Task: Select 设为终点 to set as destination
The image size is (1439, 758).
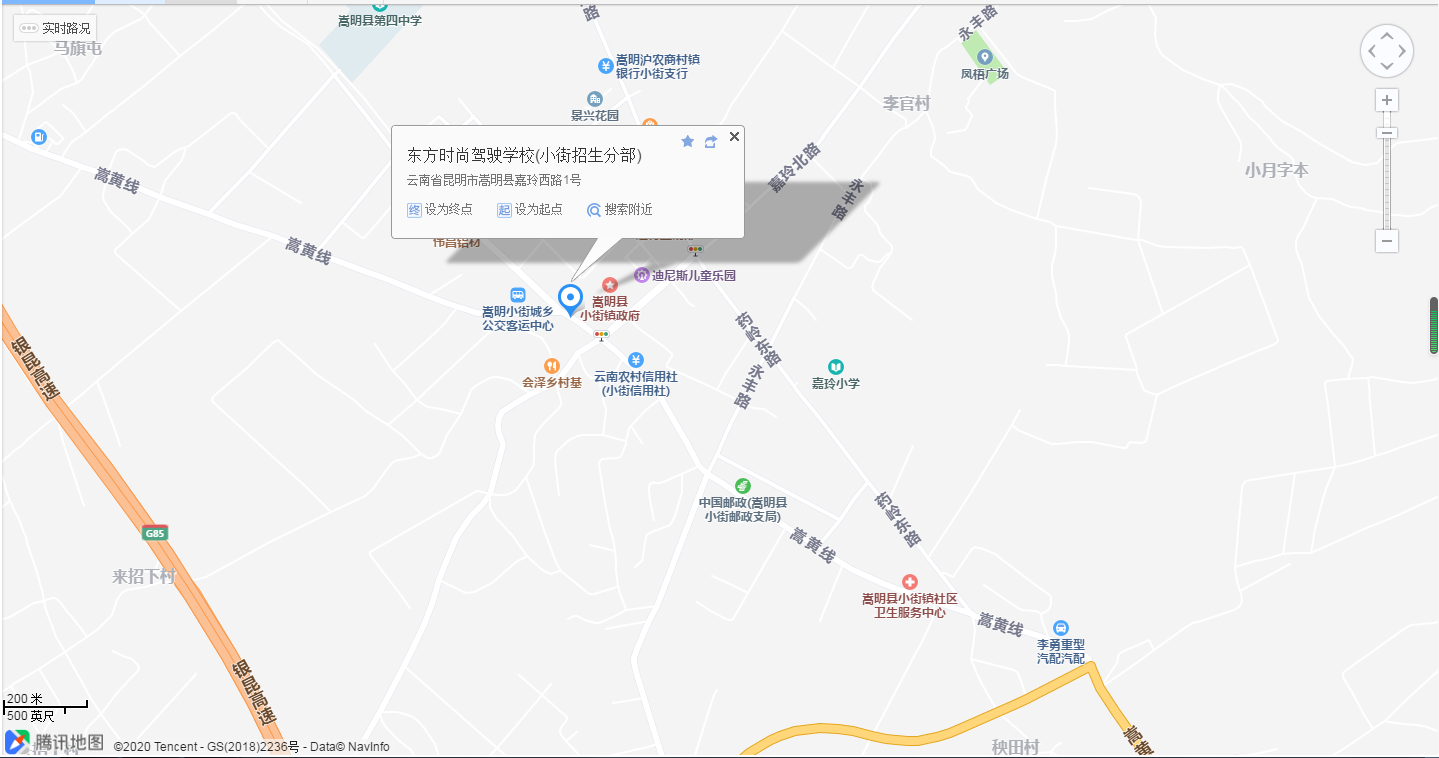Action: point(440,210)
